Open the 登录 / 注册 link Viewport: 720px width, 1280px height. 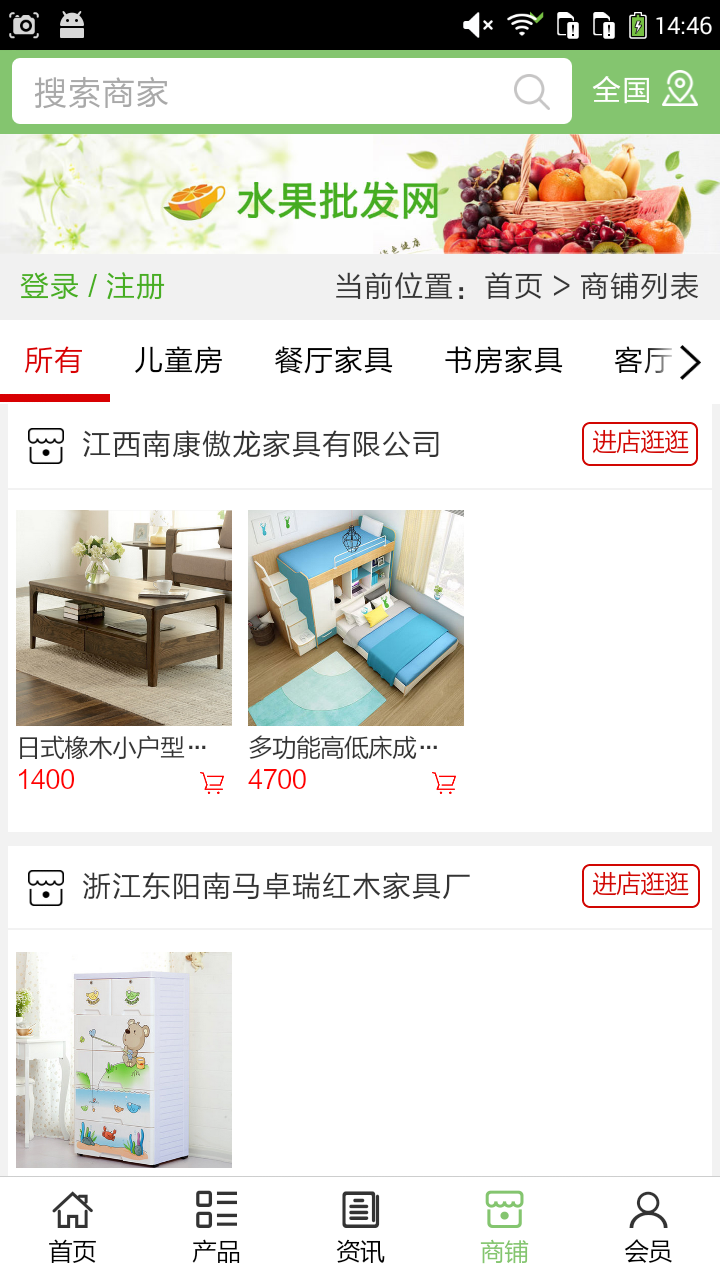coord(92,287)
